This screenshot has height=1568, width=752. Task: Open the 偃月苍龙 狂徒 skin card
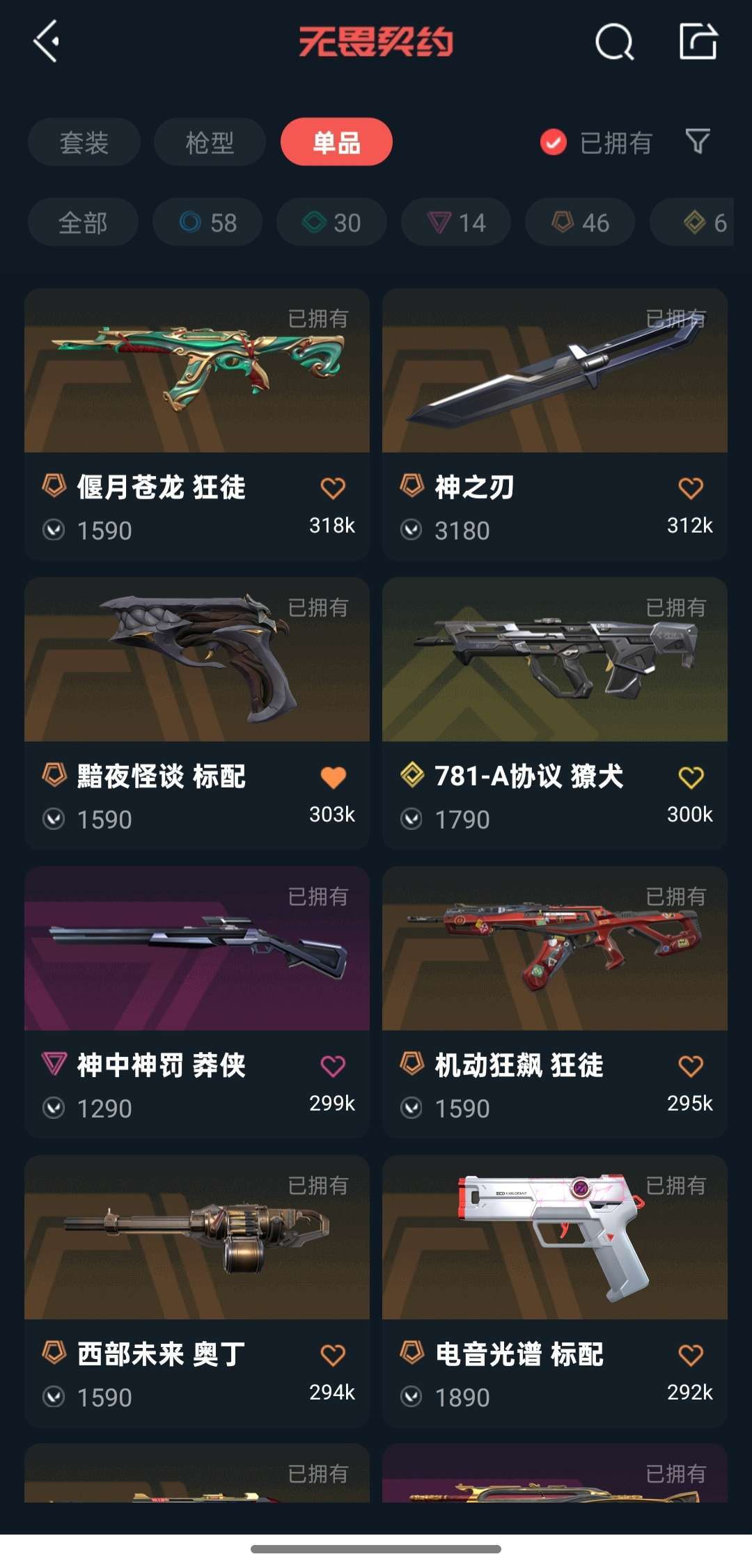click(197, 424)
